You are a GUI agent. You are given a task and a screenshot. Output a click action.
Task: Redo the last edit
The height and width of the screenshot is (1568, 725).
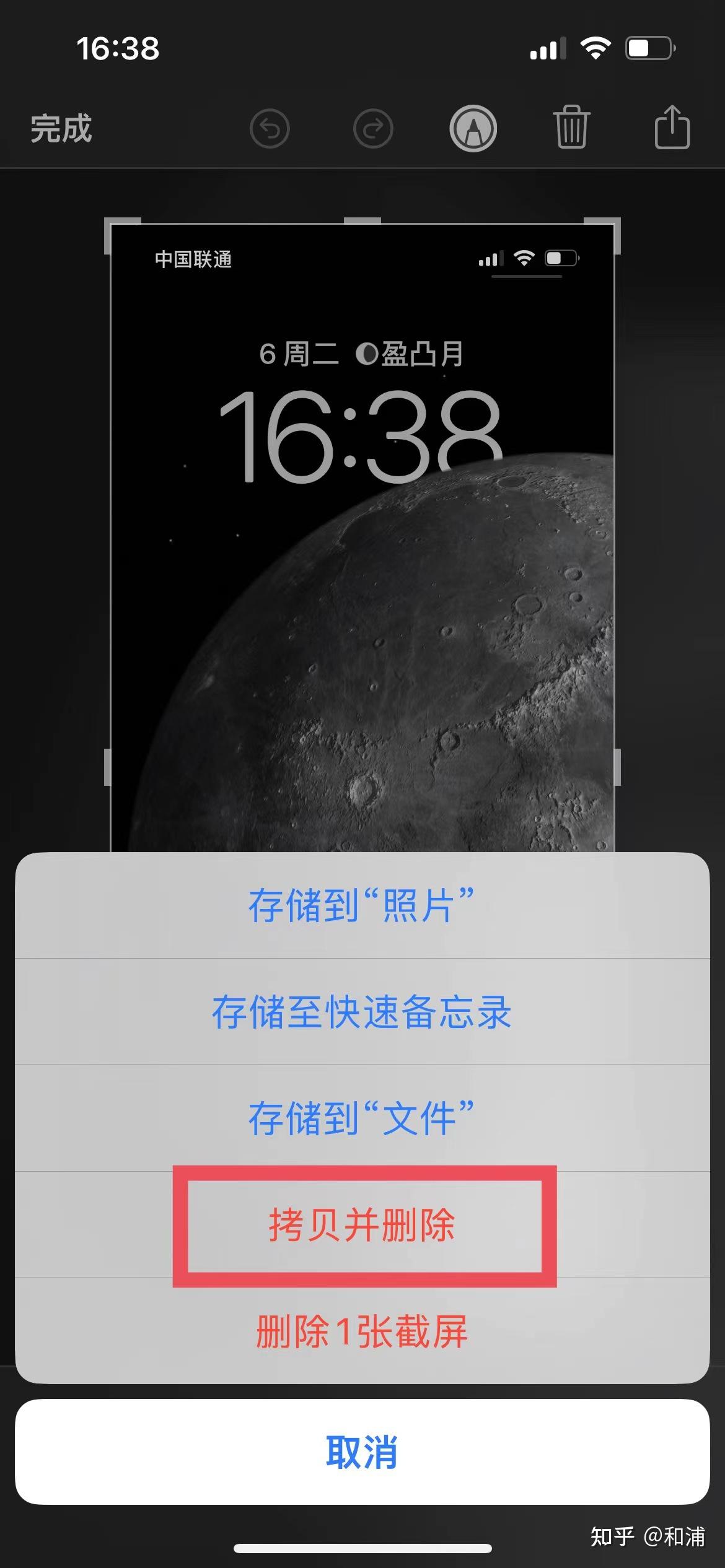[x=373, y=129]
